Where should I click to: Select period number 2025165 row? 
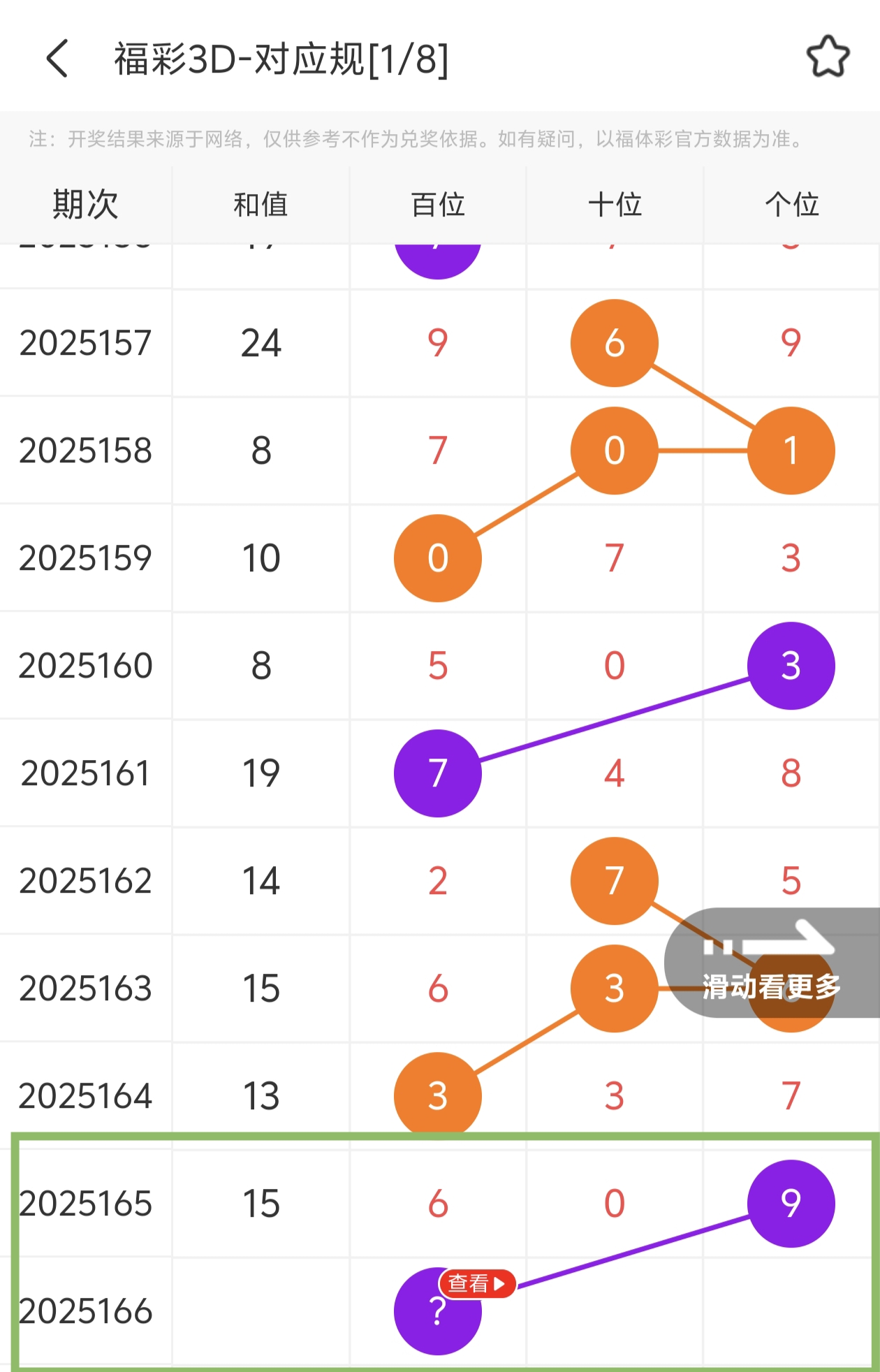[x=85, y=1203]
